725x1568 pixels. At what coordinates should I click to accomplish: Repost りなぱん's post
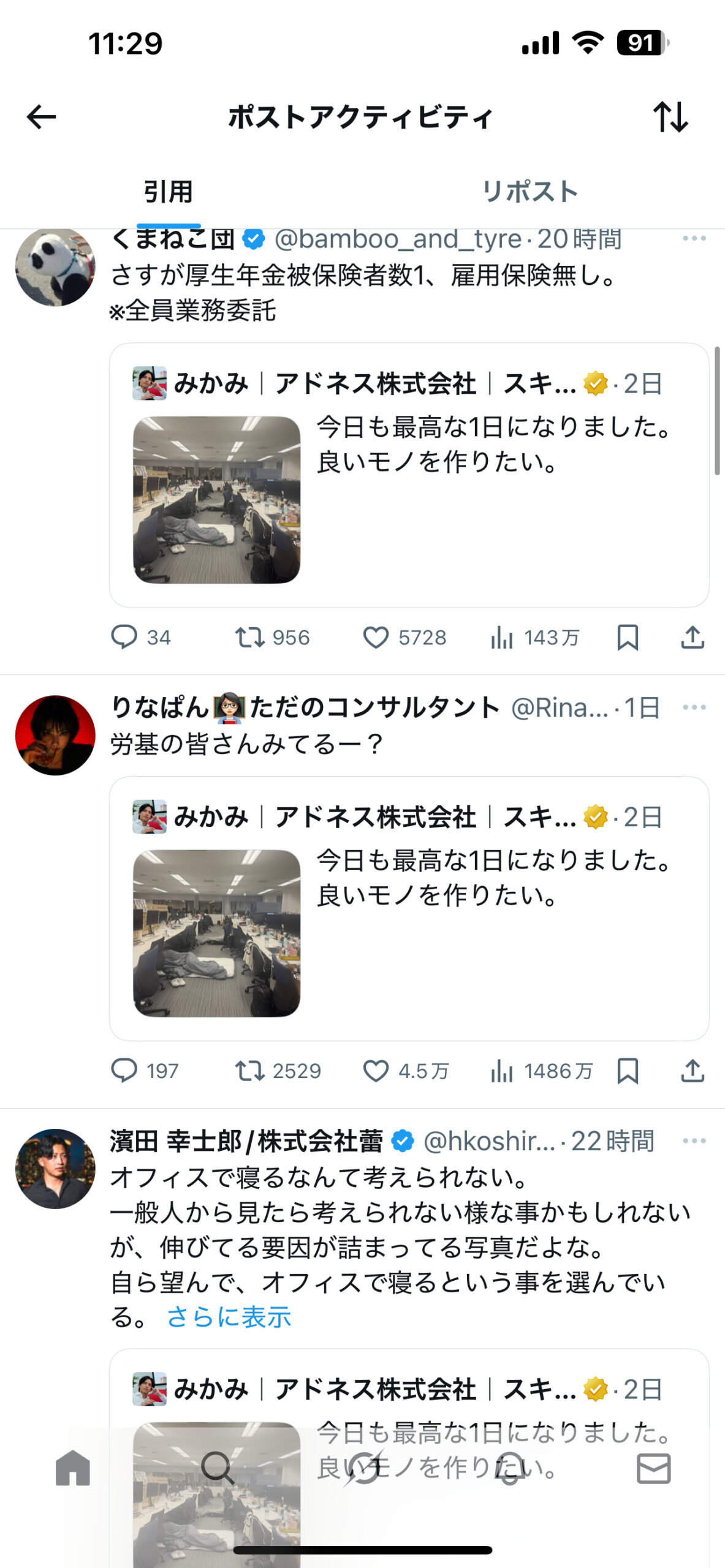(x=250, y=1071)
